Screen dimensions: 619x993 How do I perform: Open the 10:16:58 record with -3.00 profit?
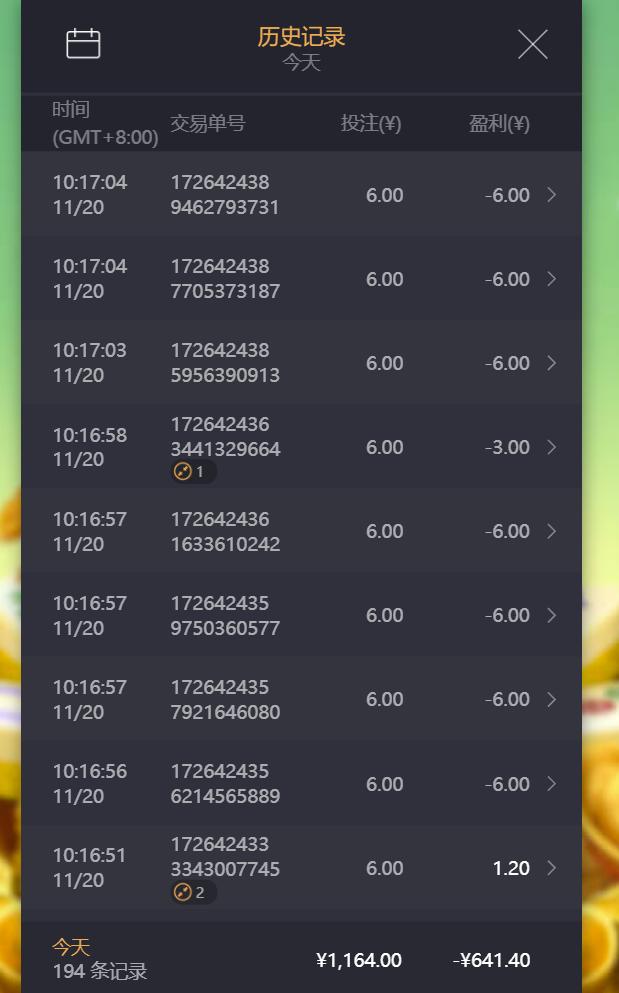(x=301, y=447)
